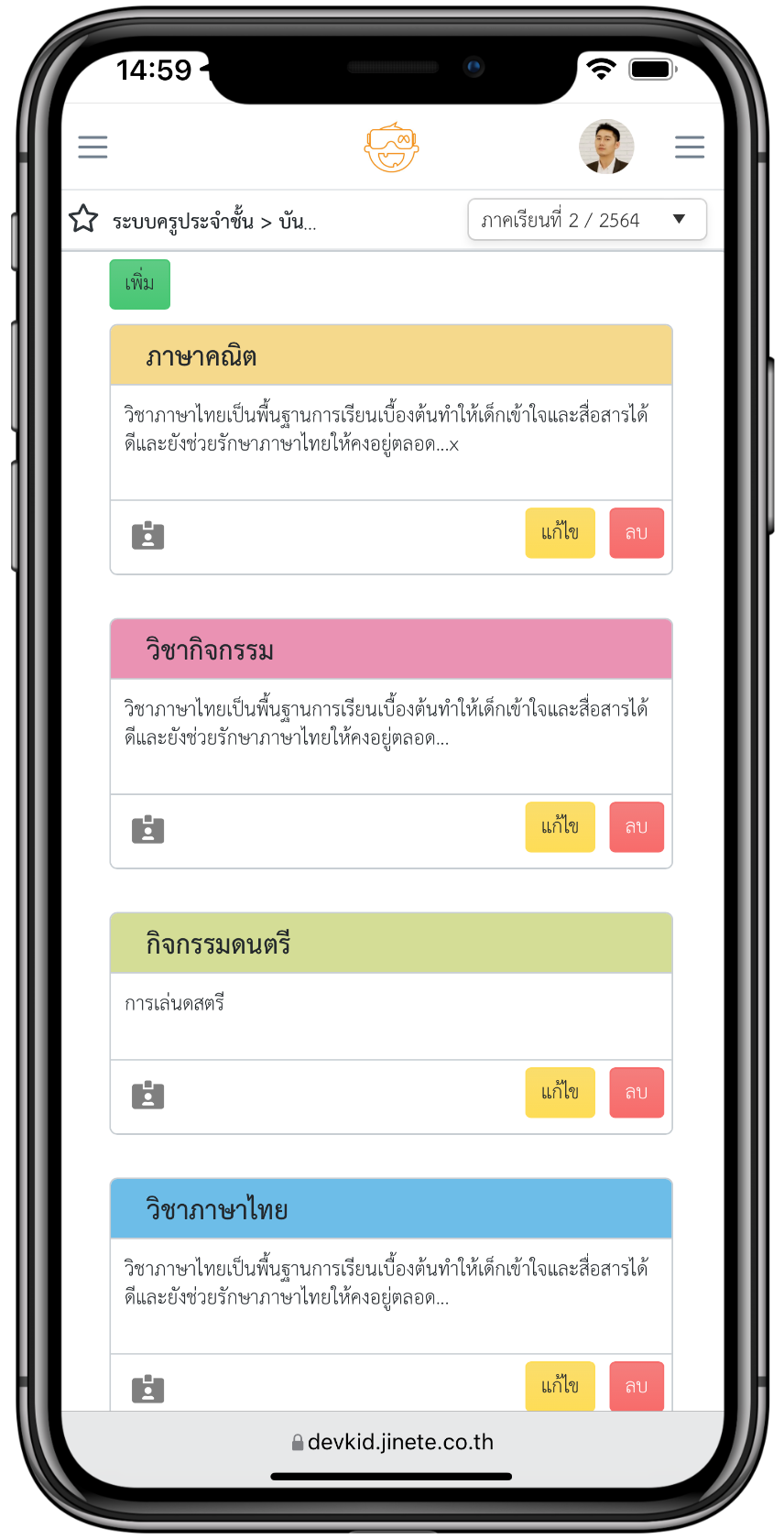
Task: Tap the VR mascot logo home button
Action: pos(391,147)
